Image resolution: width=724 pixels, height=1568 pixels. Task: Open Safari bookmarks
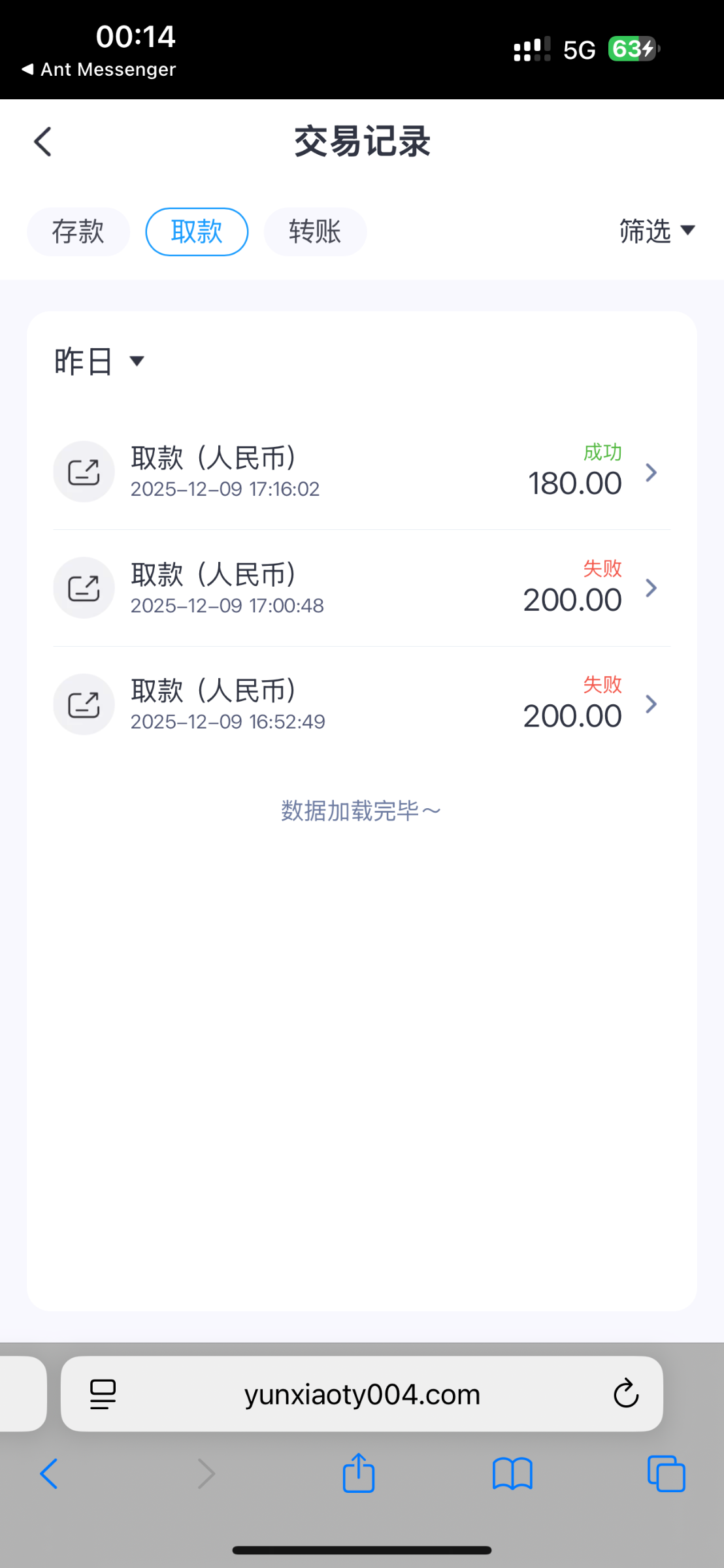512,1474
